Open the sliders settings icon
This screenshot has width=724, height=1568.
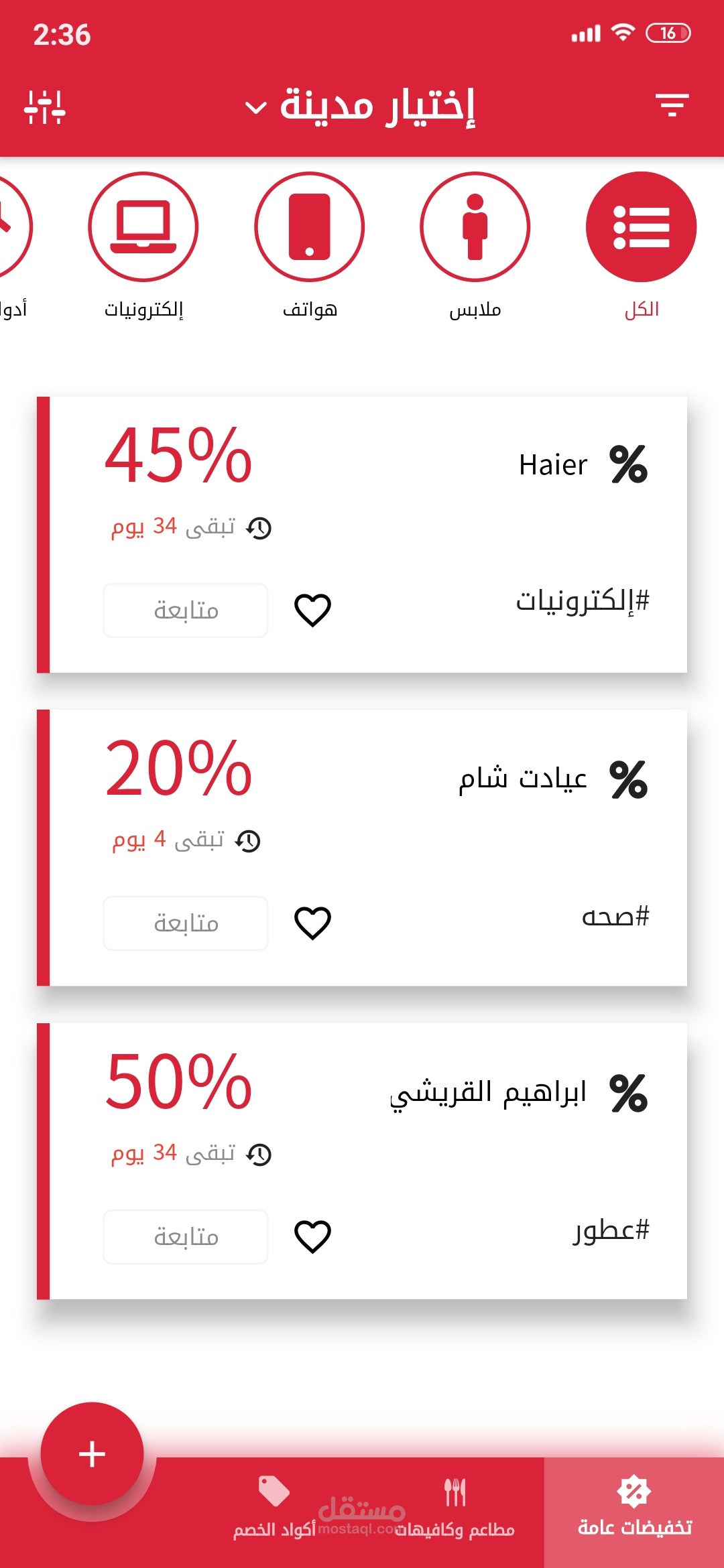click(x=44, y=107)
